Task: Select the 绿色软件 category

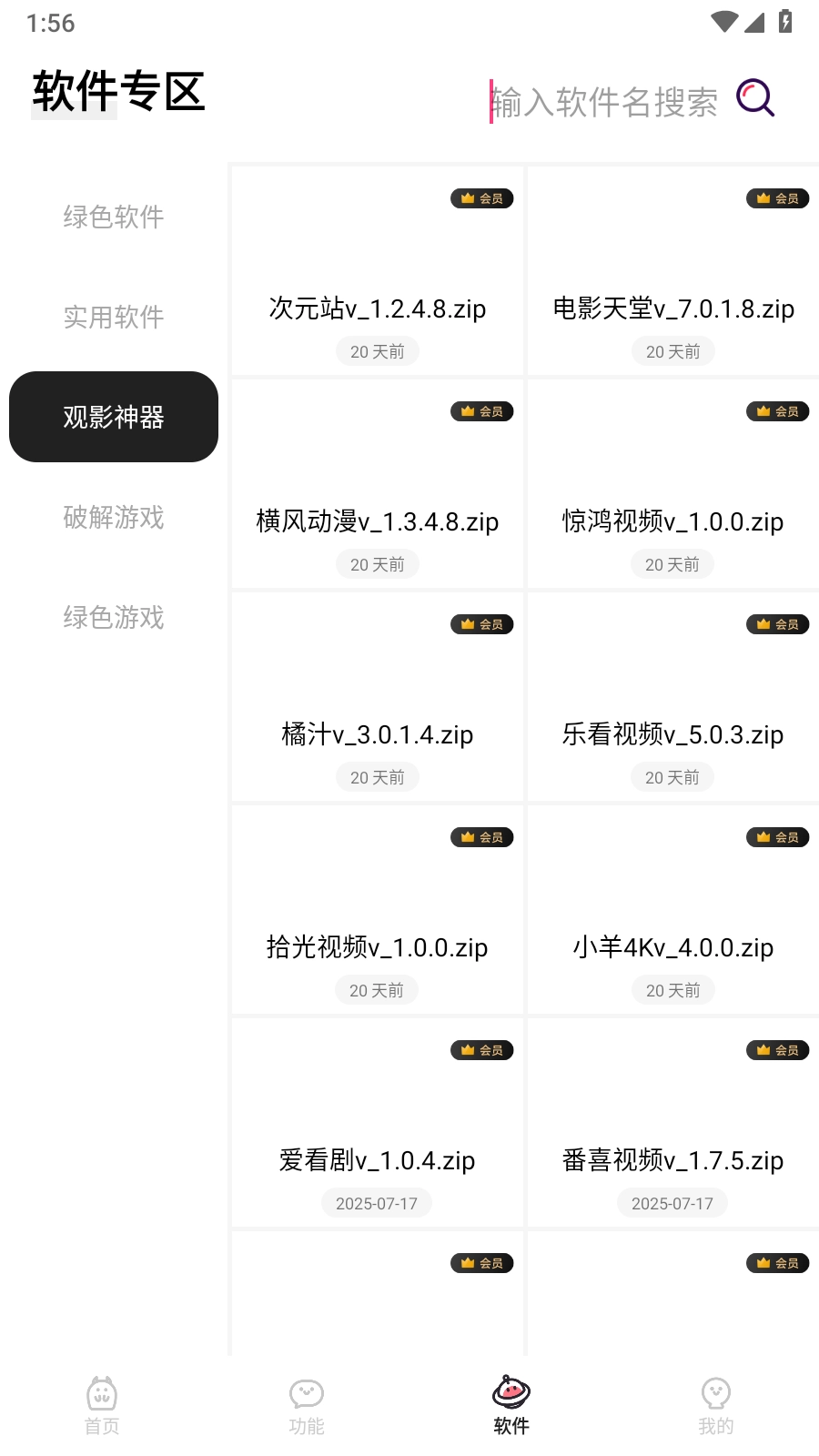Action: [x=113, y=217]
